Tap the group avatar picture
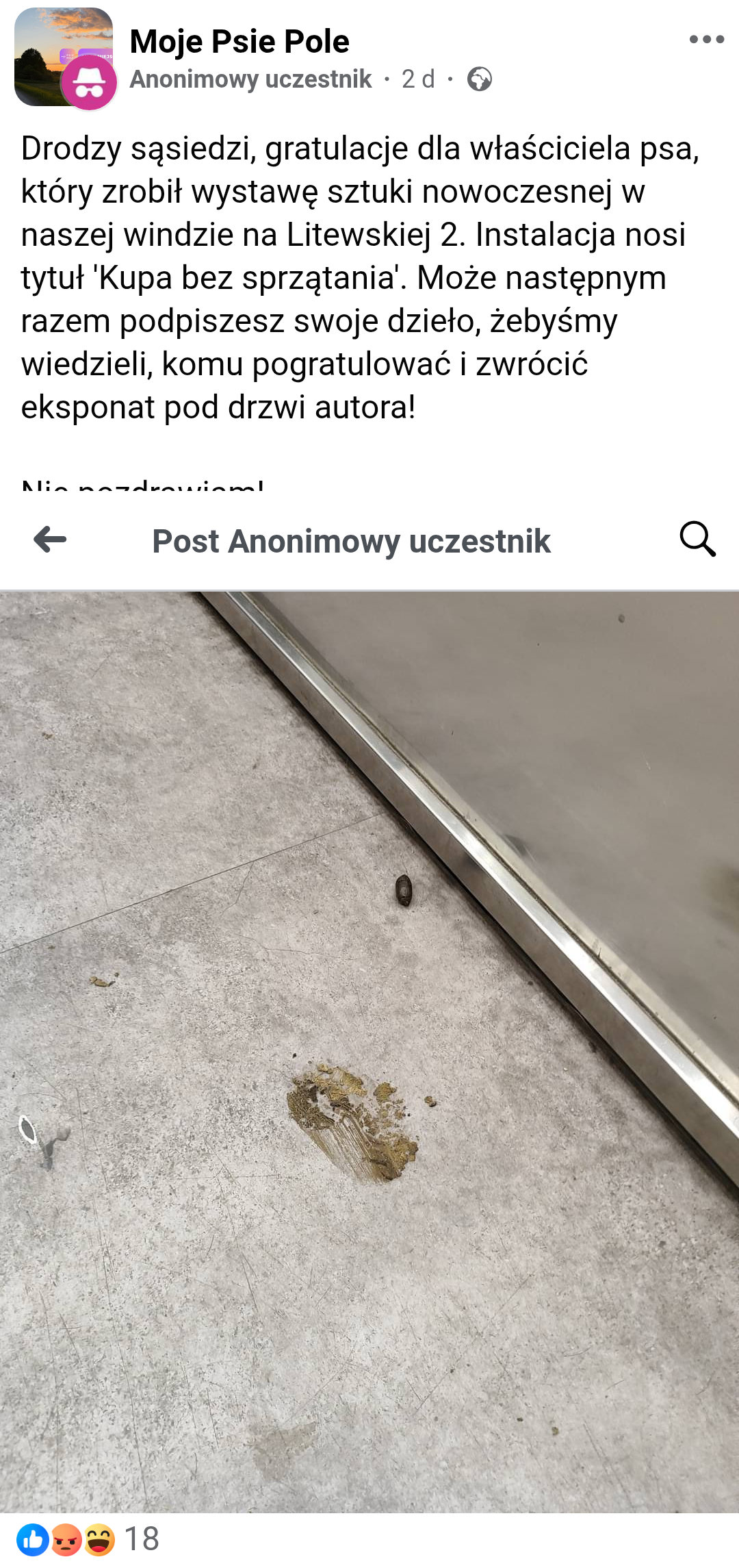Viewport: 739px width, 1568px height. point(62,55)
